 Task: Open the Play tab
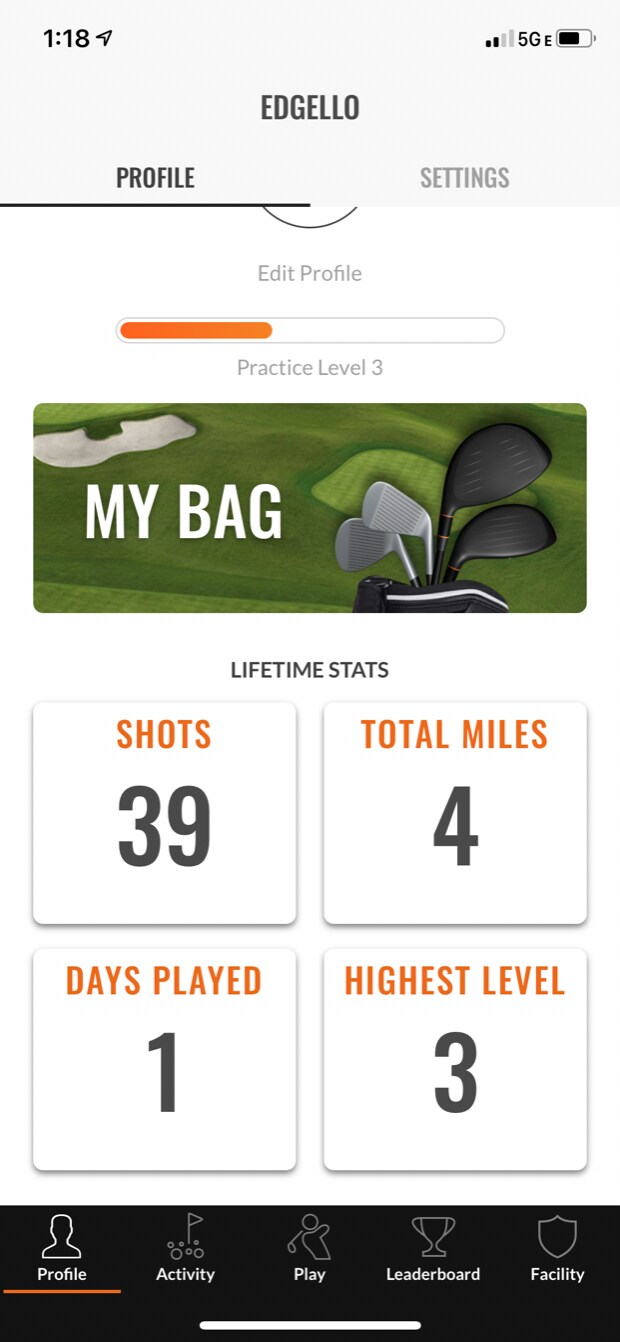click(309, 1250)
